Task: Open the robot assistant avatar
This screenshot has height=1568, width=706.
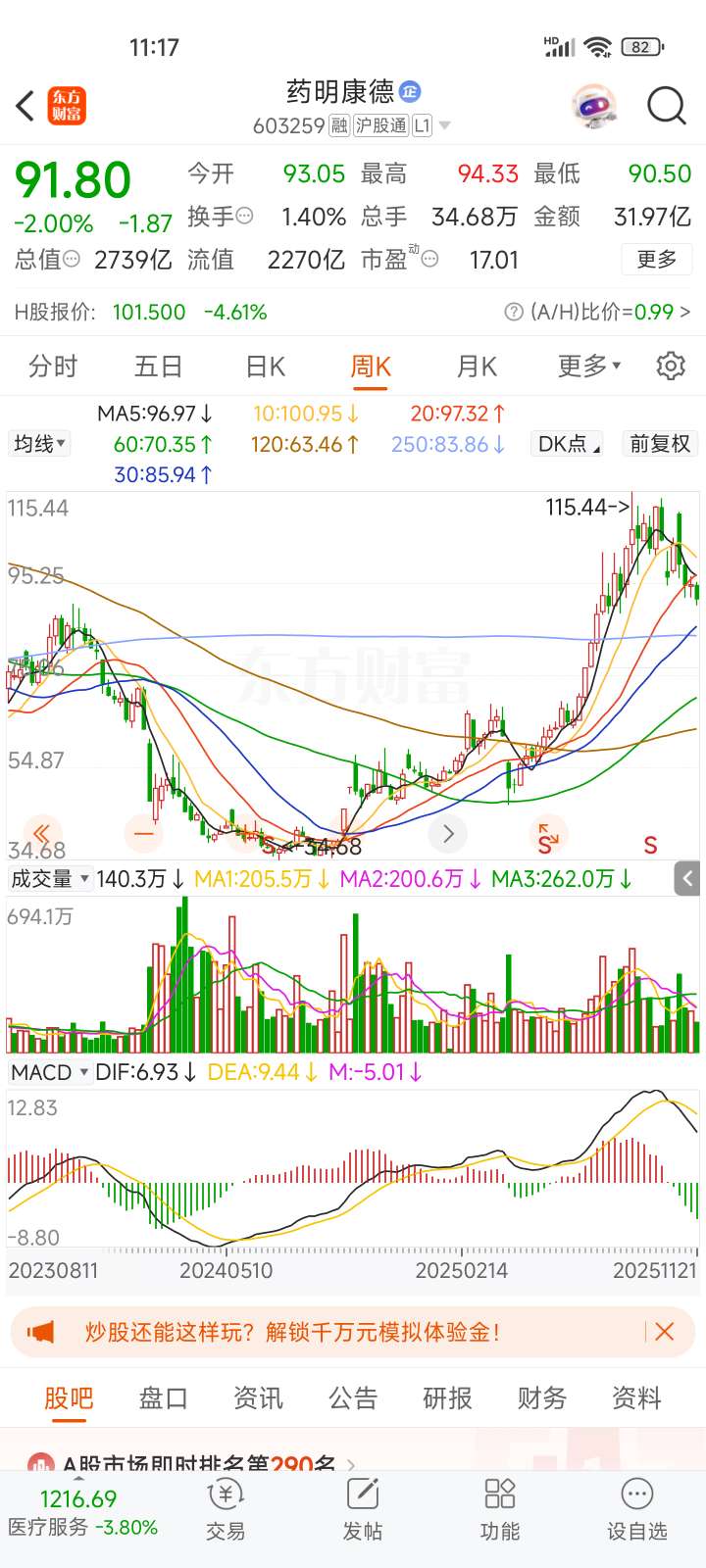Action: (x=594, y=106)
